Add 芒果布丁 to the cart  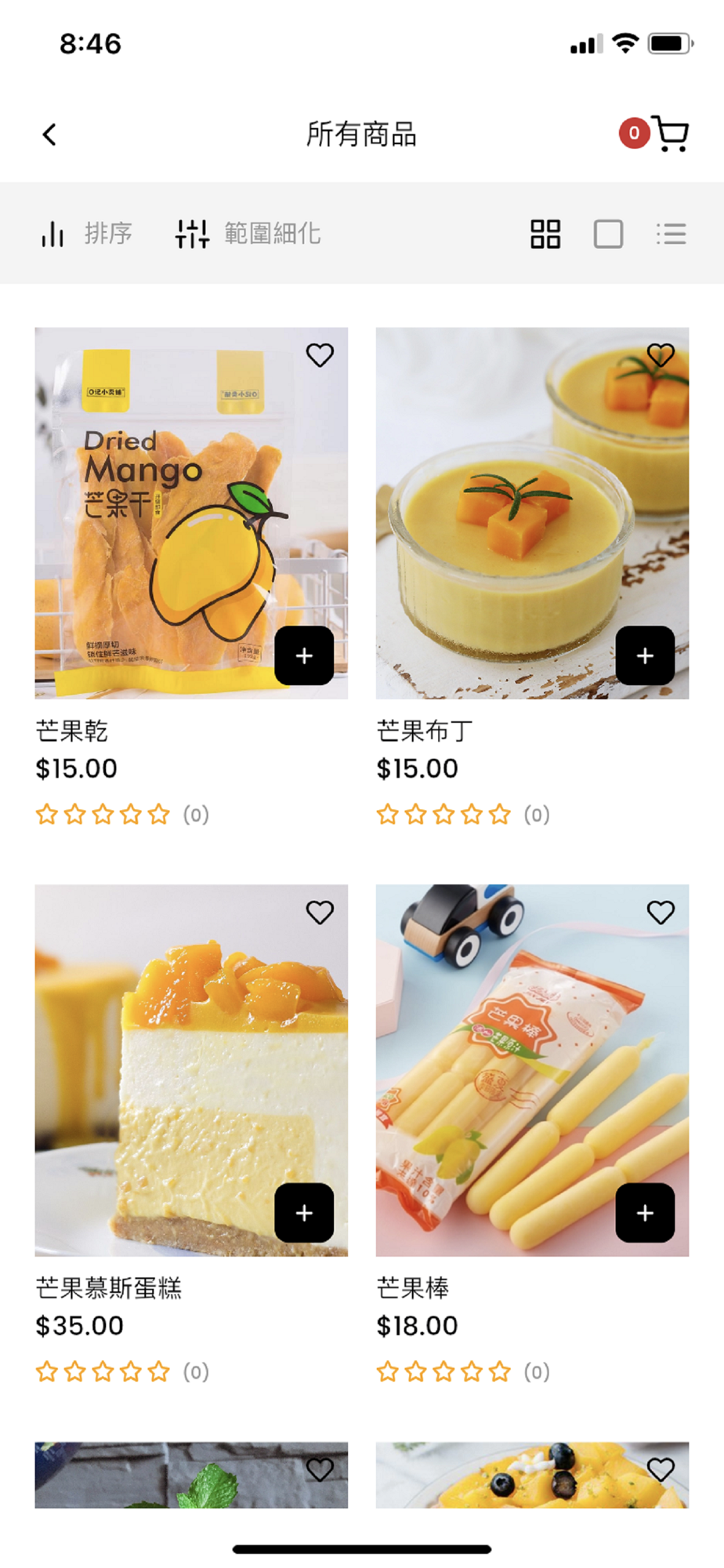pyautogui.click(x=645, y=655)
